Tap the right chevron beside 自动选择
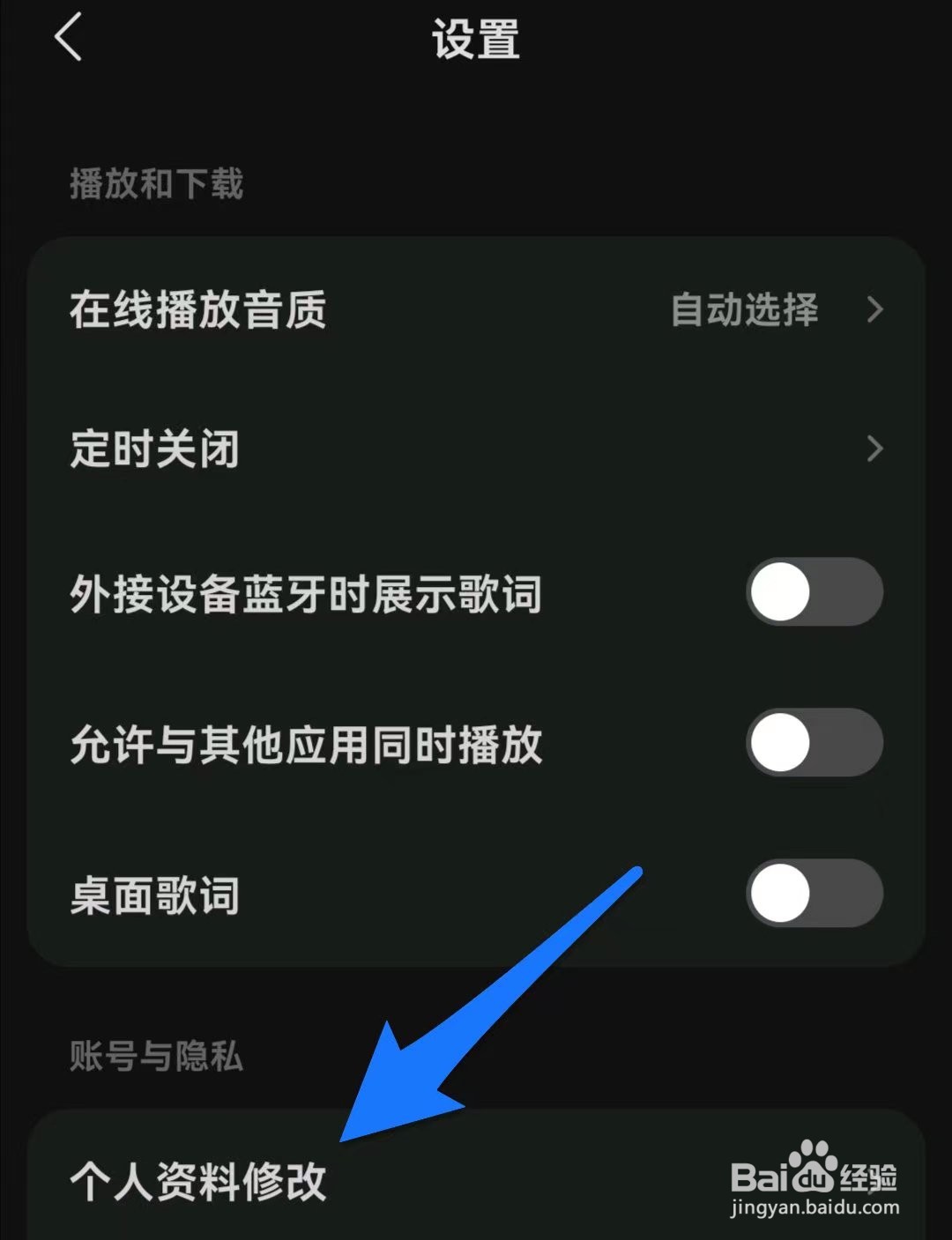 coord(875,310)
